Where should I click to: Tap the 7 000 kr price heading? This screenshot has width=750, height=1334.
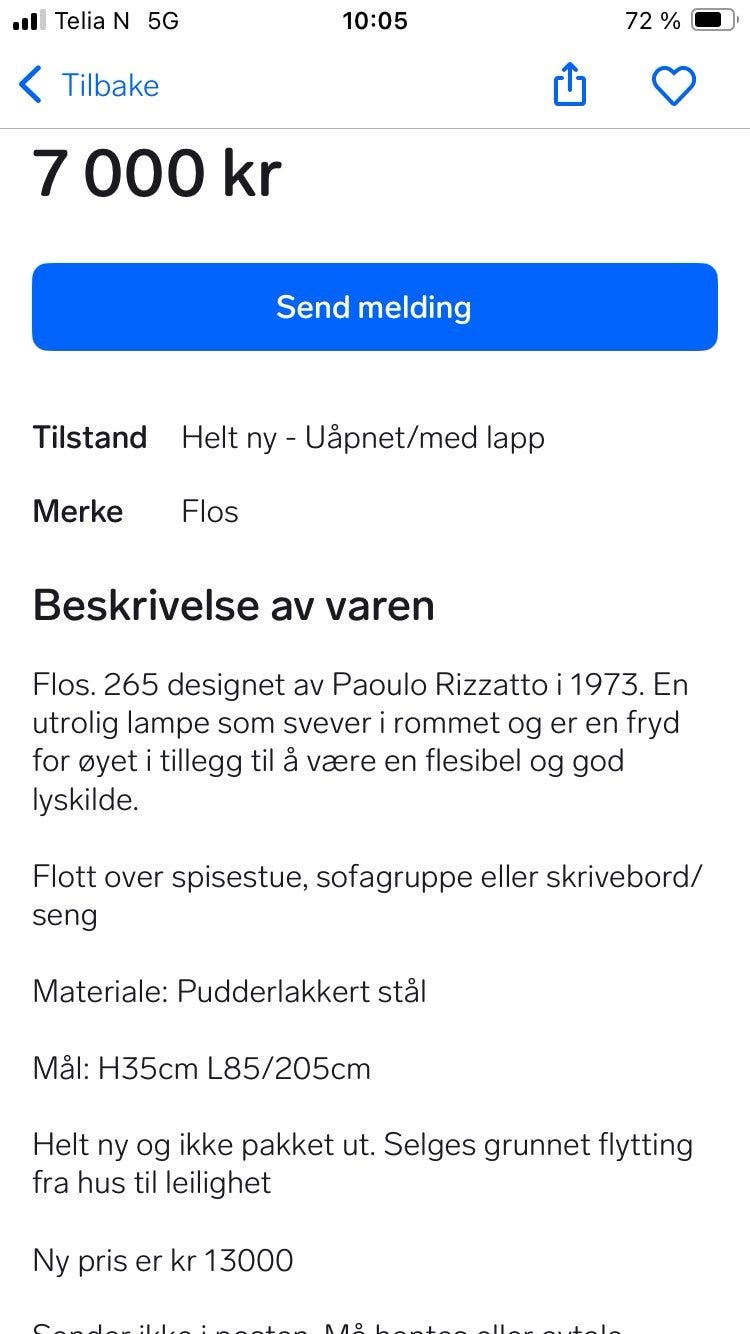[x=156, y=174]
